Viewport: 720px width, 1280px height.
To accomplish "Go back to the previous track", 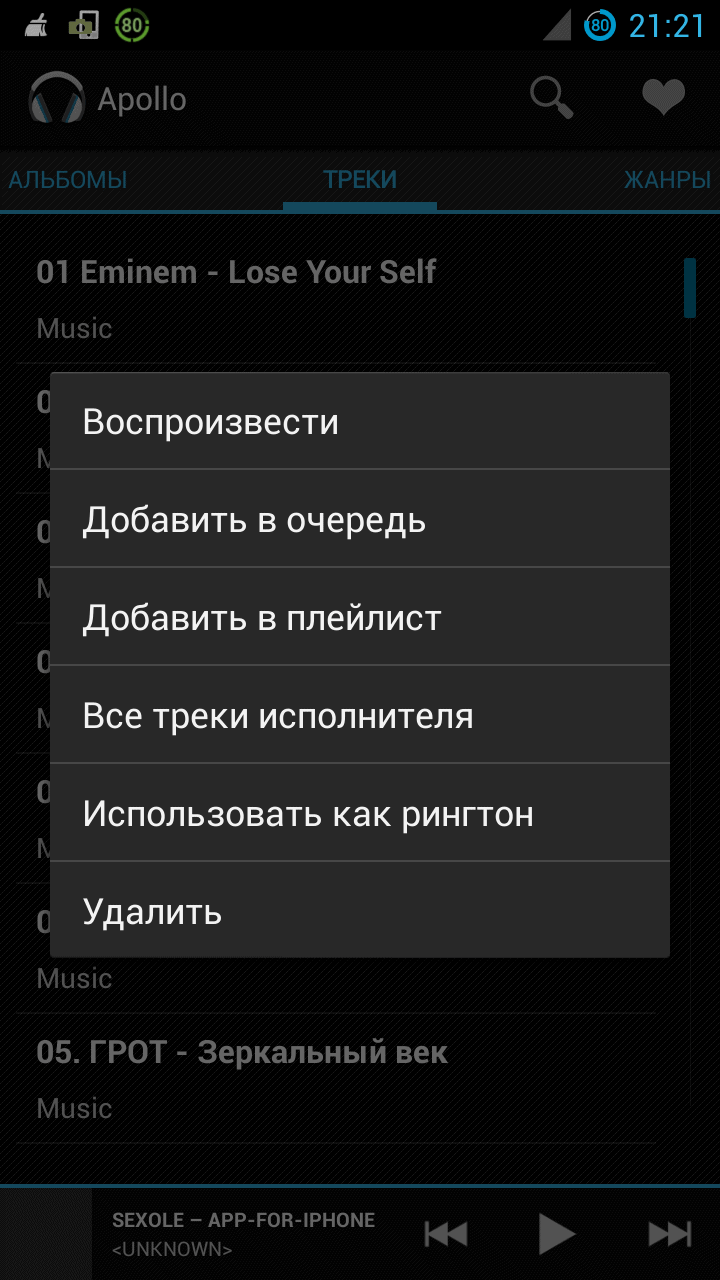I will pyautogui.click(x=445, y=1234).
